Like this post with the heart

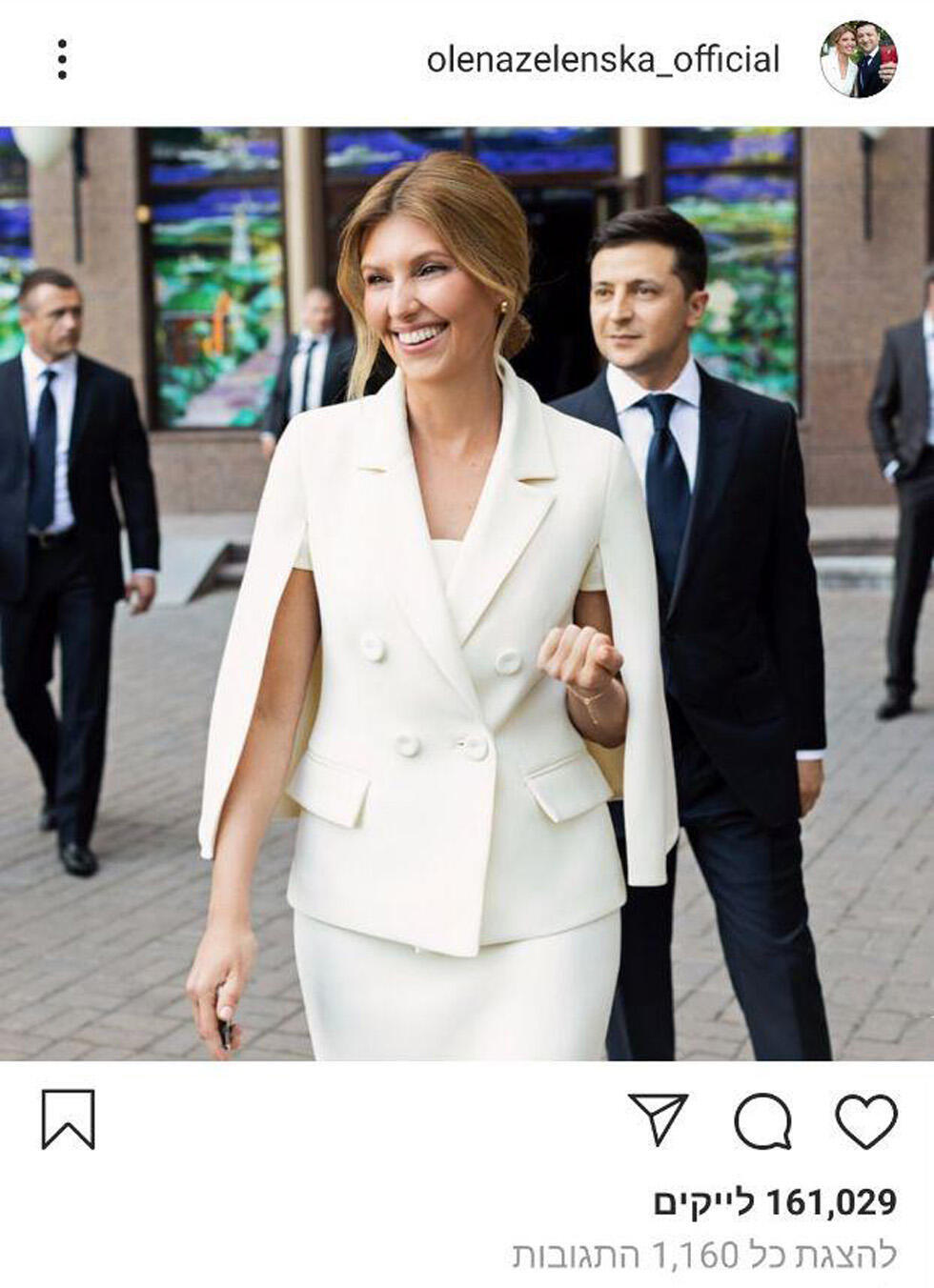coord(865,1120)
